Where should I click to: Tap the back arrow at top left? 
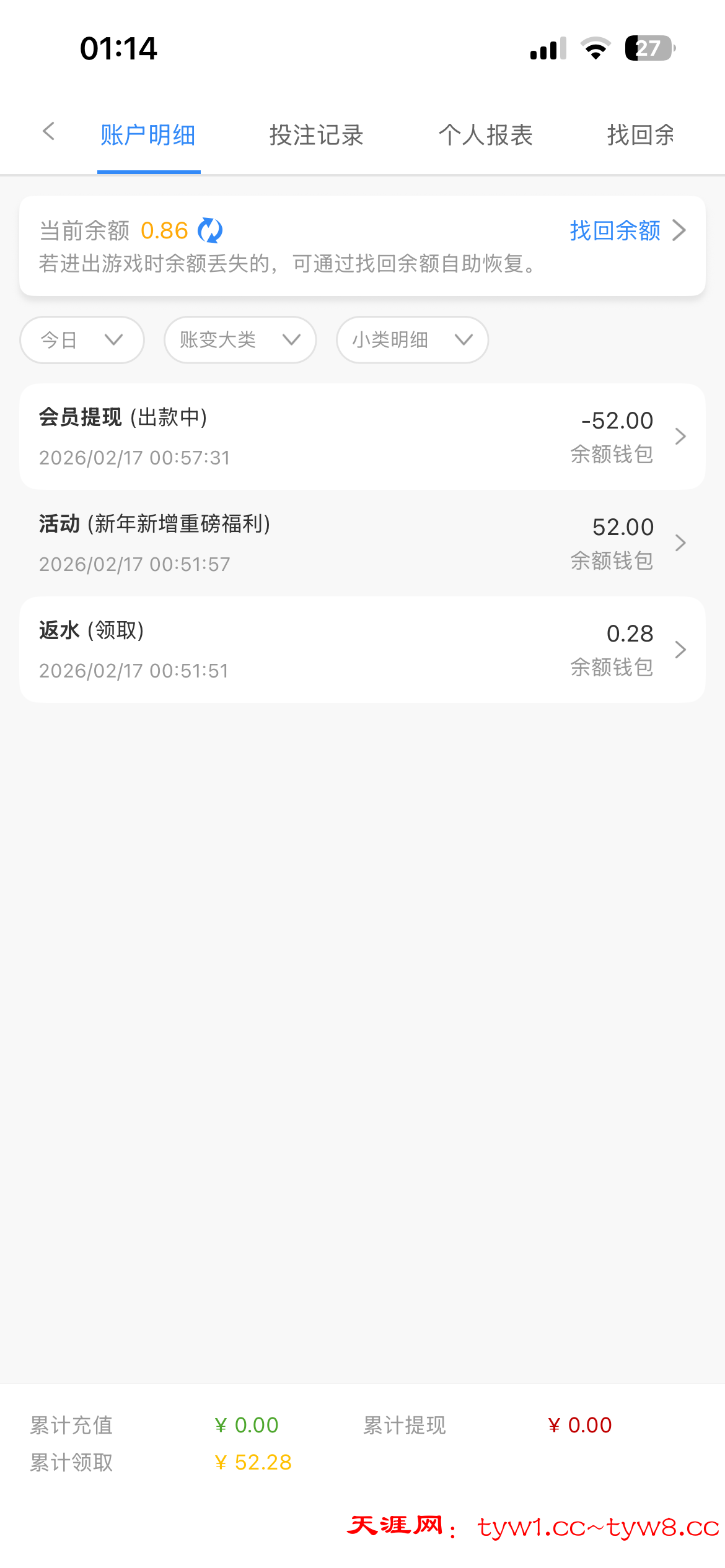tap(50, 133)
